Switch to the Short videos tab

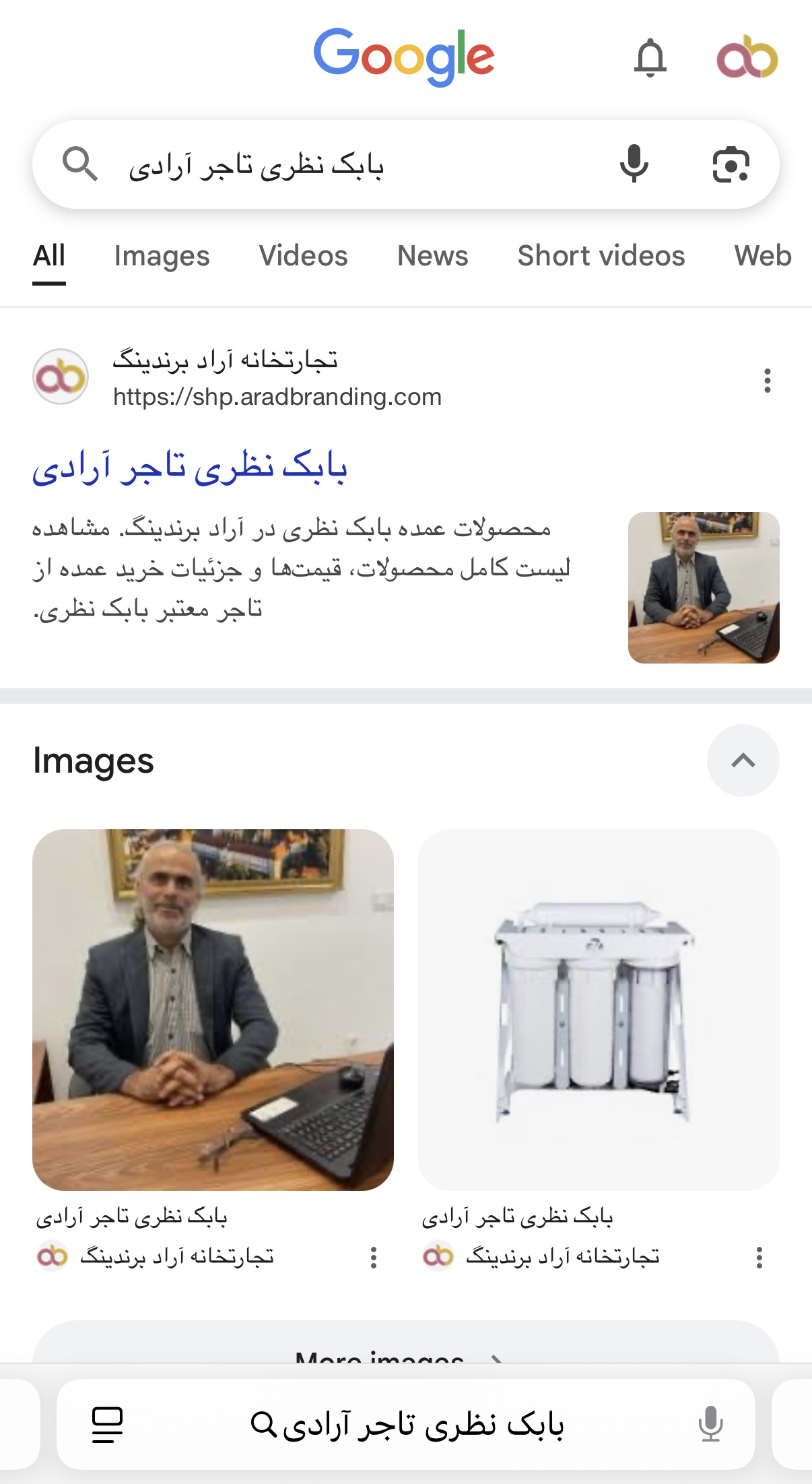coord(601,256)
